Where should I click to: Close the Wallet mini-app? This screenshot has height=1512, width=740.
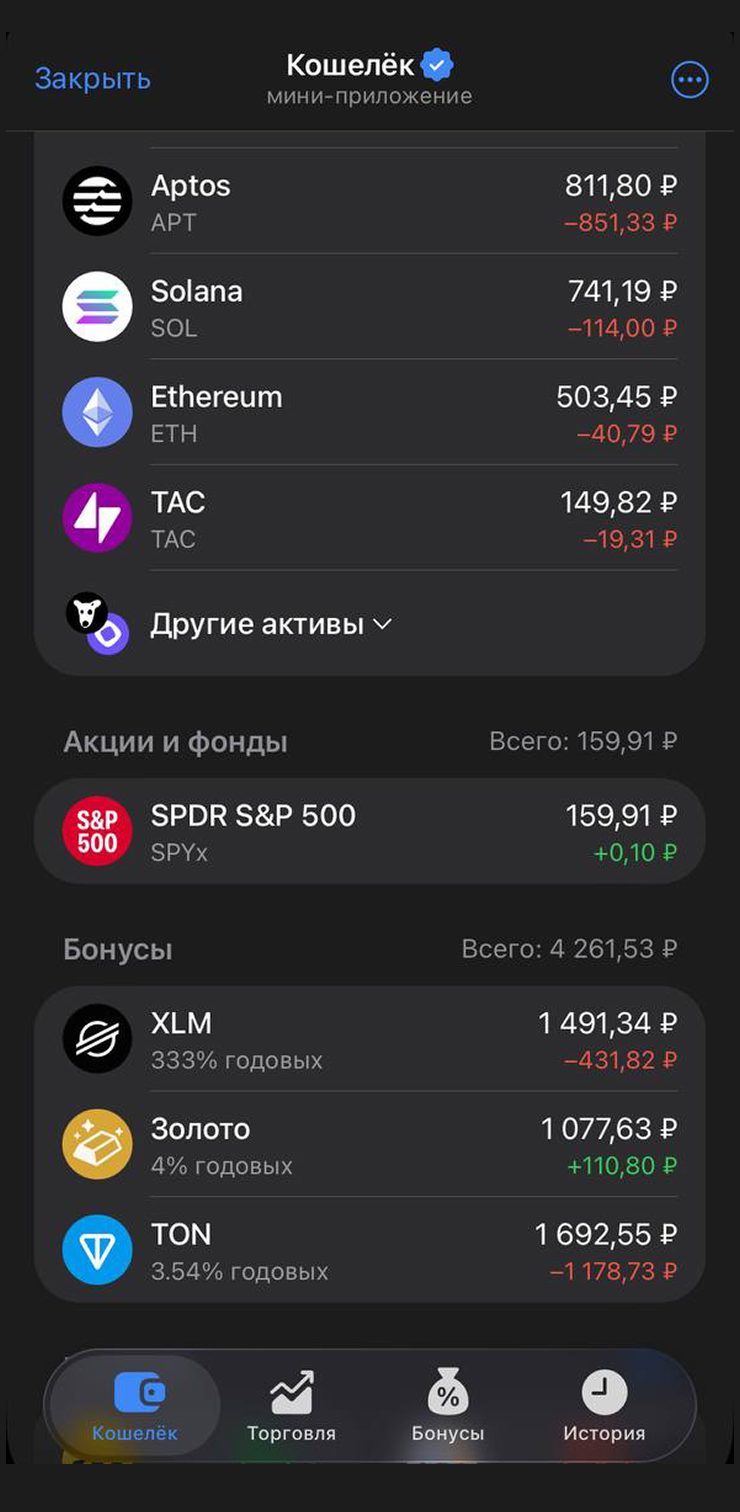tap(92, 79)
